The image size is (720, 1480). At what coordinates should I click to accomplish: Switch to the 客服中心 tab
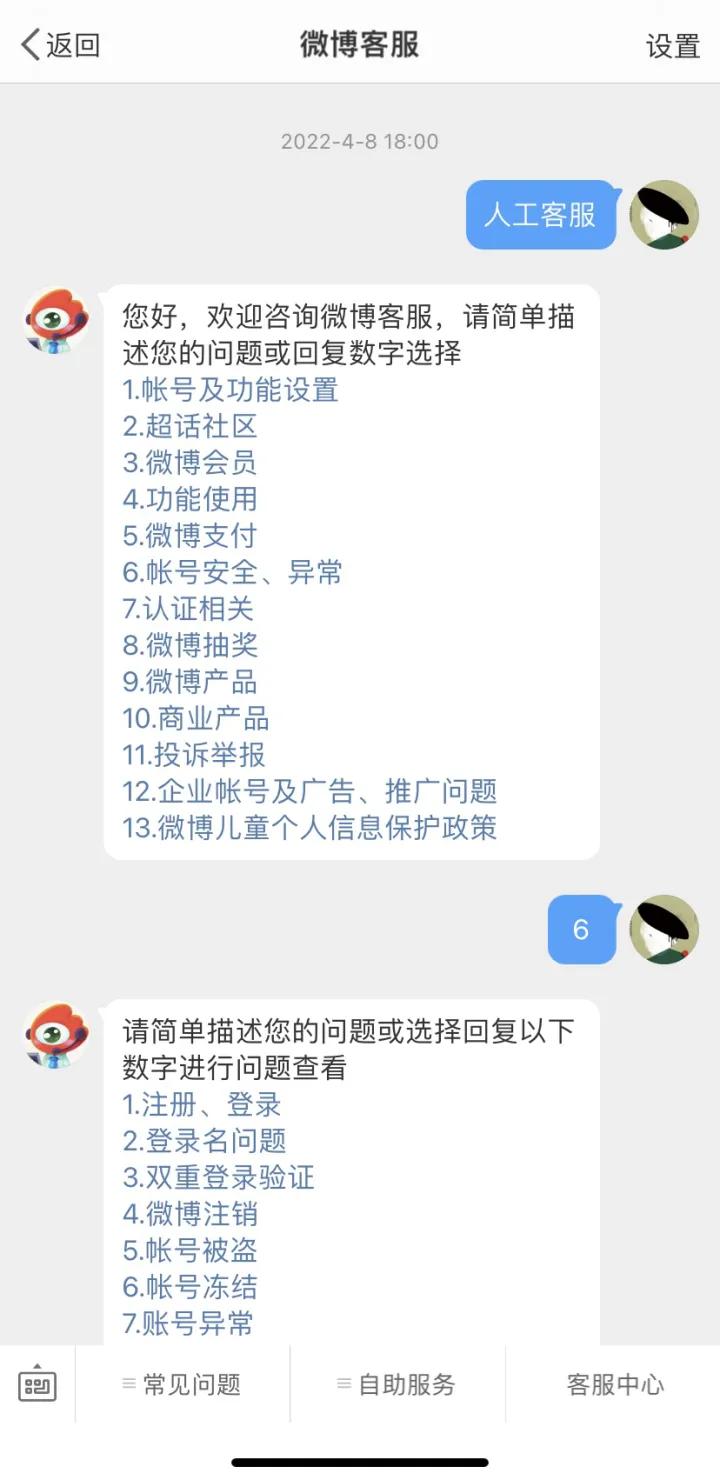tap(615, 1385)
